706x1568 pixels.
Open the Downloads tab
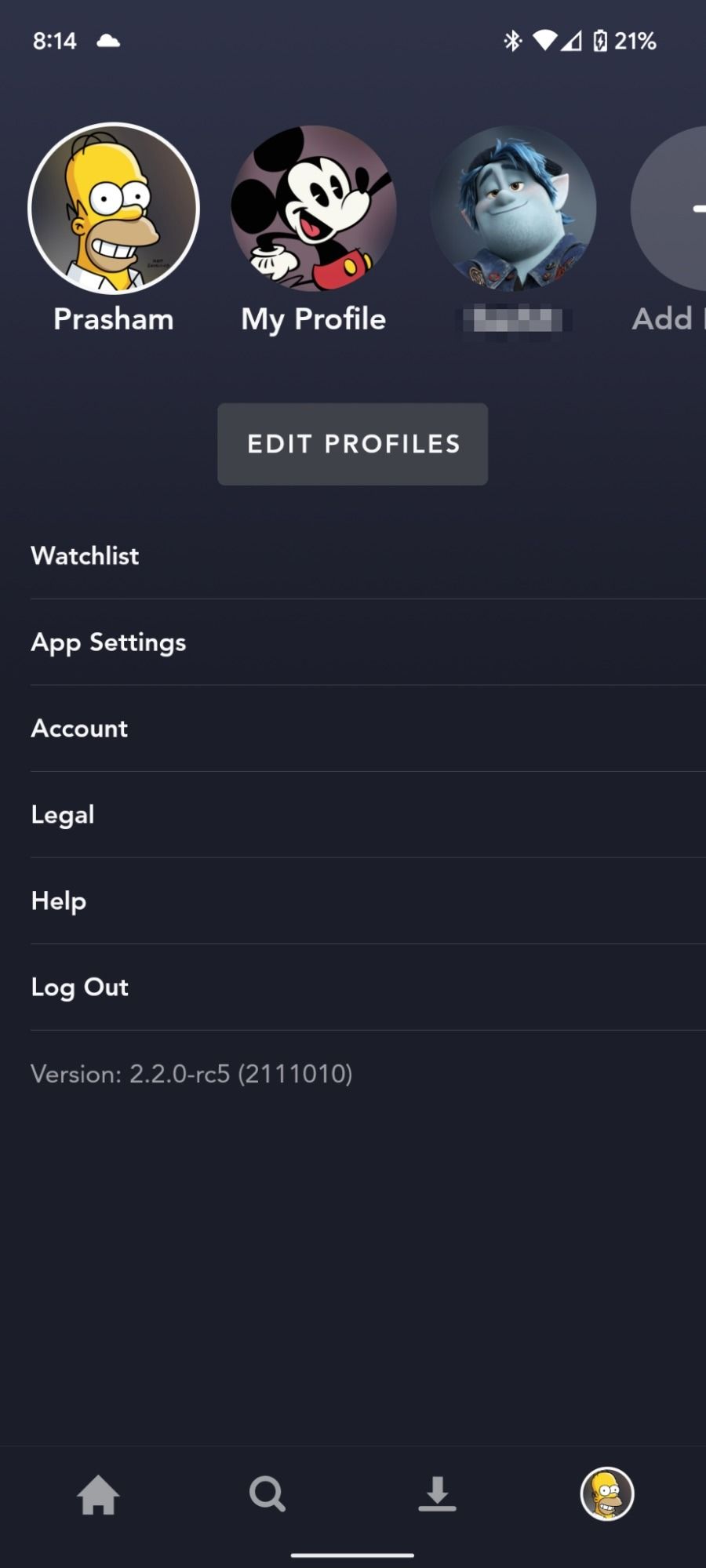pyautogui.click(x=437, y=1494)
